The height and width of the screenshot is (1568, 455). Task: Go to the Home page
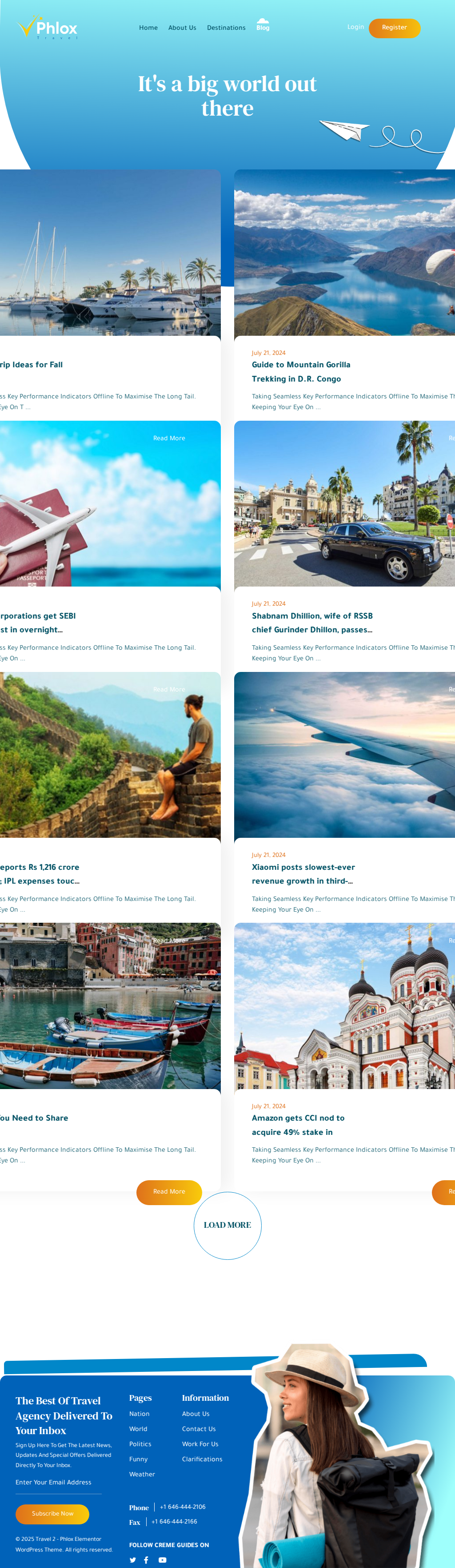coord(148,28)
